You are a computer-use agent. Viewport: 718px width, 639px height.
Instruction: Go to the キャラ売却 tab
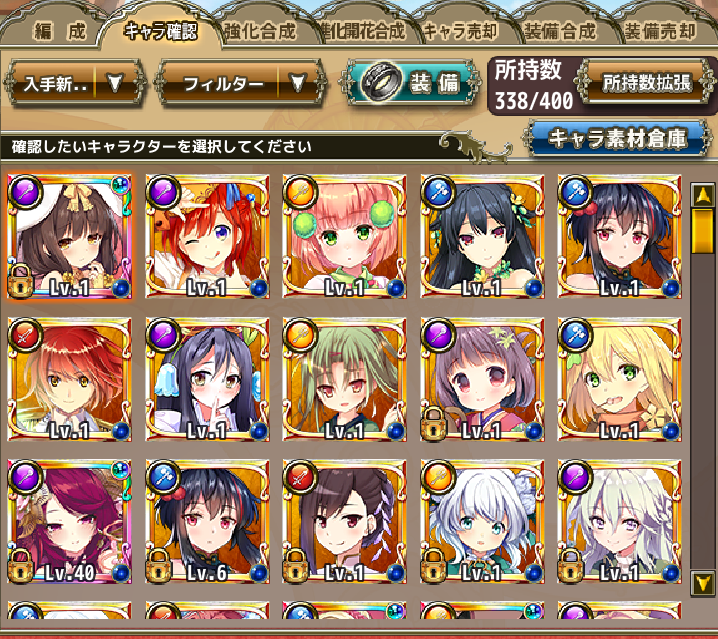coord(460,30)
